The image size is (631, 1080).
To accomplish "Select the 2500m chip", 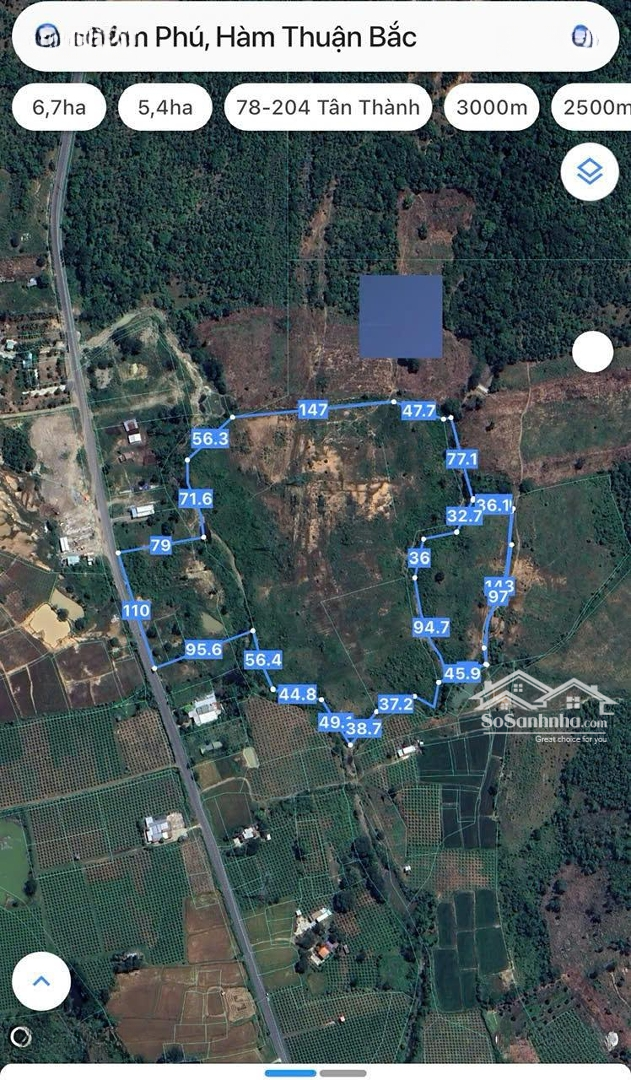I will tap(594, 108).
